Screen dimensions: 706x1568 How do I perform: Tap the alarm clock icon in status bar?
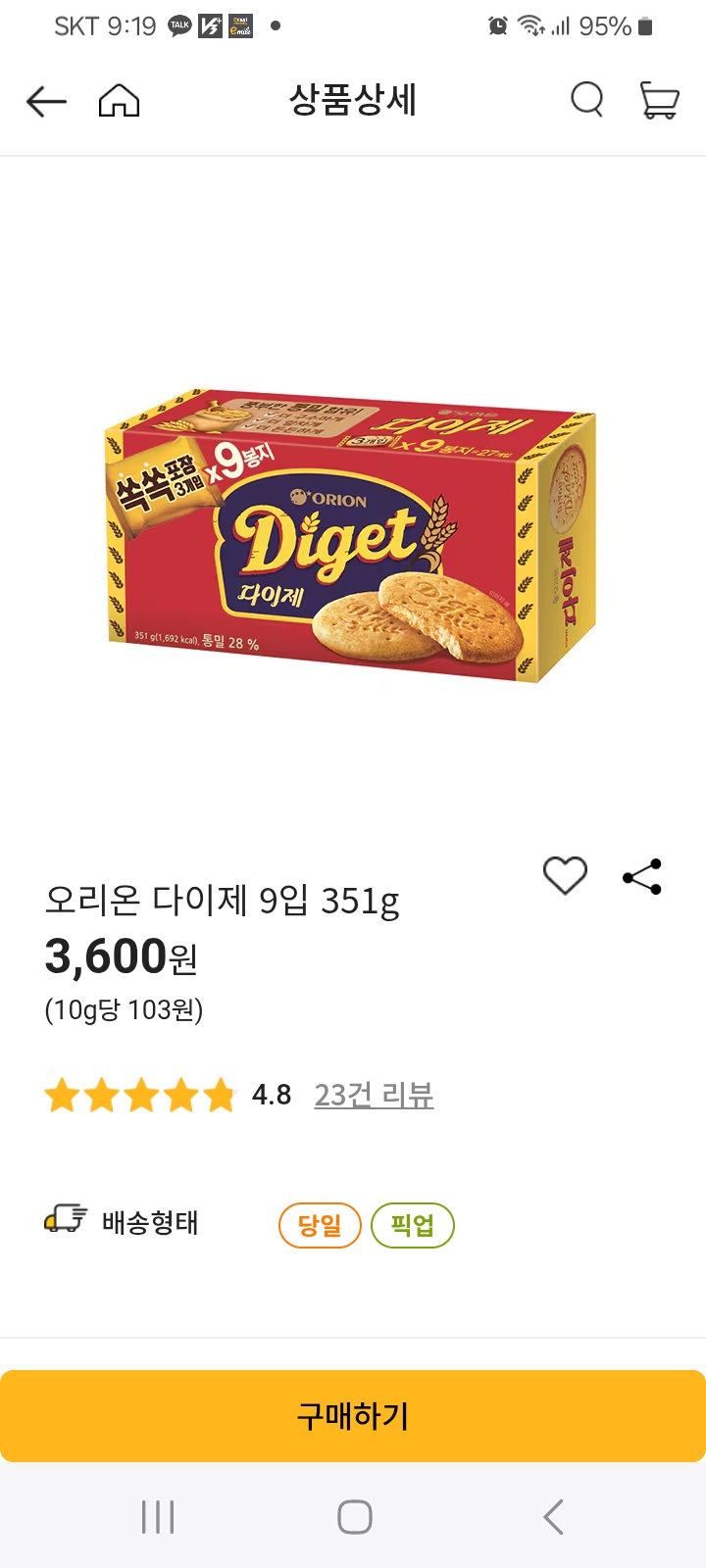[499, 26]
